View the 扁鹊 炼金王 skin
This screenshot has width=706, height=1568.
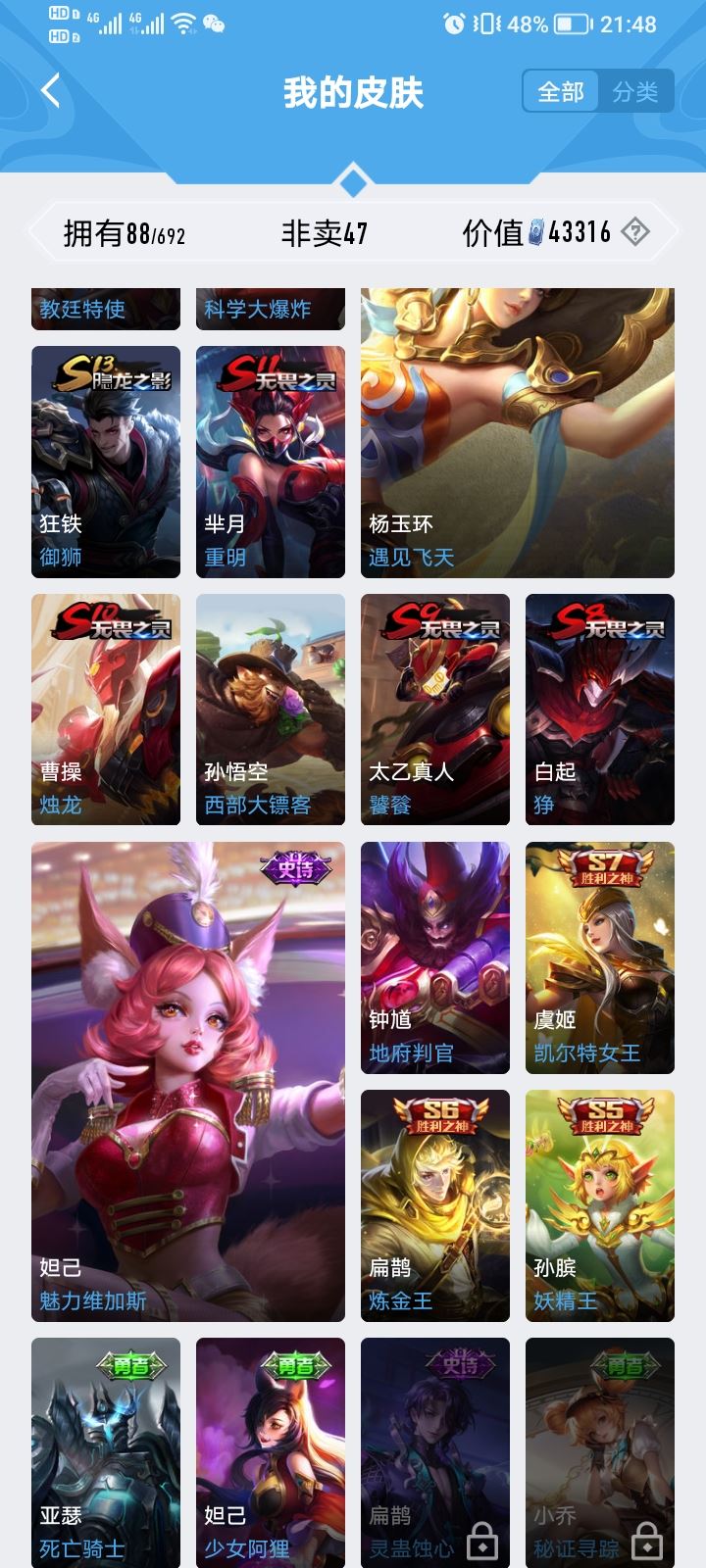[x=435, y=1204]
